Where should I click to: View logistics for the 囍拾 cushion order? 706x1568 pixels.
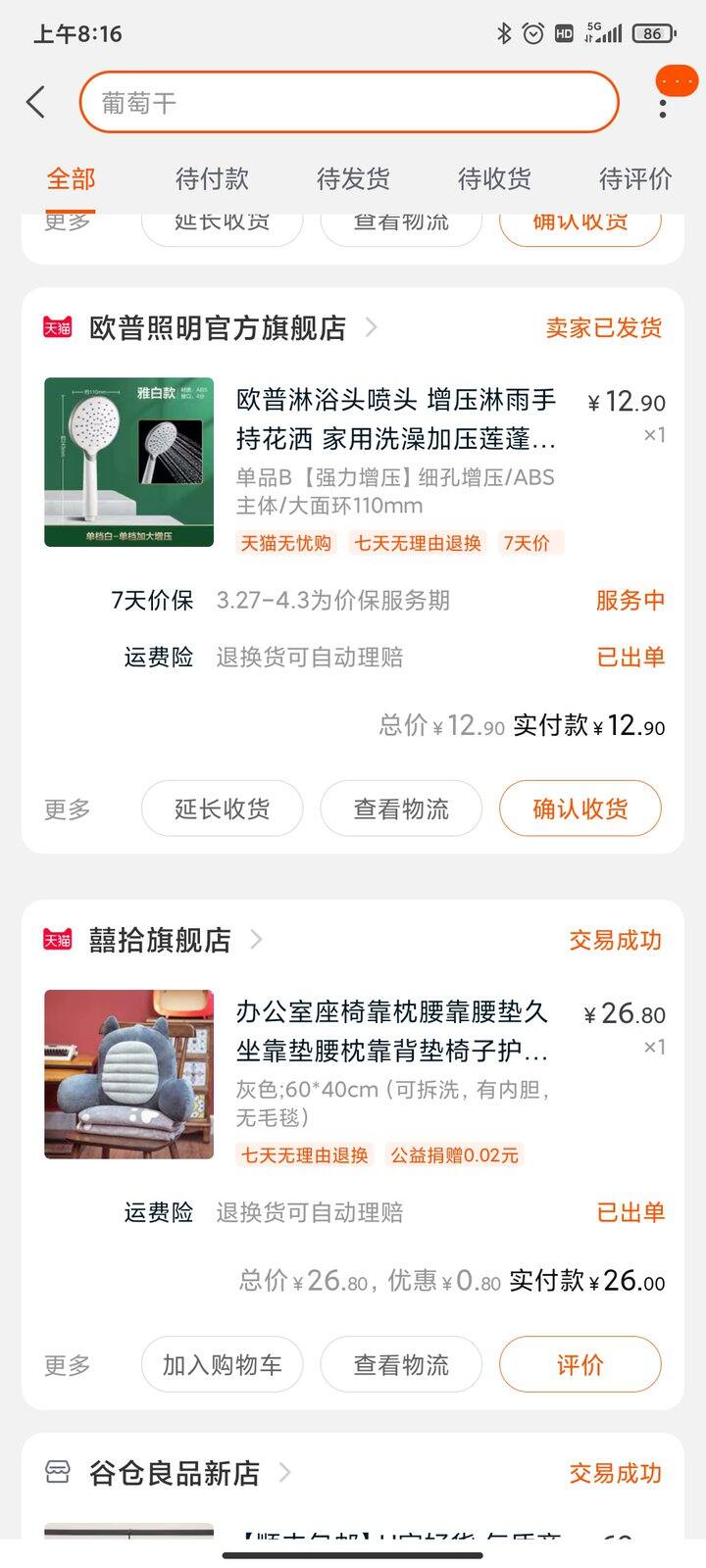pyautogui.click(x=401, y=1364)
